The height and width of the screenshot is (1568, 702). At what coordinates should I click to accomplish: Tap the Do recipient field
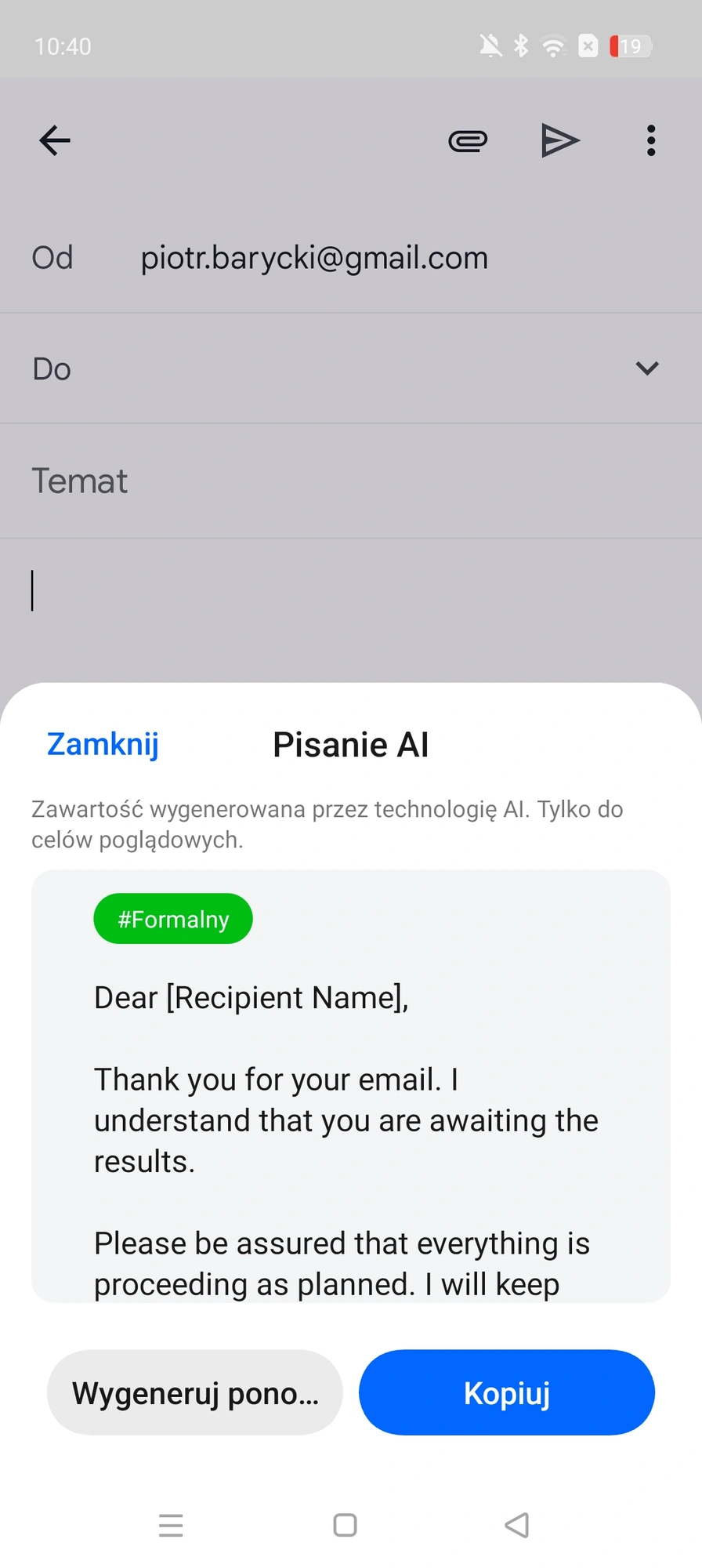329,368
